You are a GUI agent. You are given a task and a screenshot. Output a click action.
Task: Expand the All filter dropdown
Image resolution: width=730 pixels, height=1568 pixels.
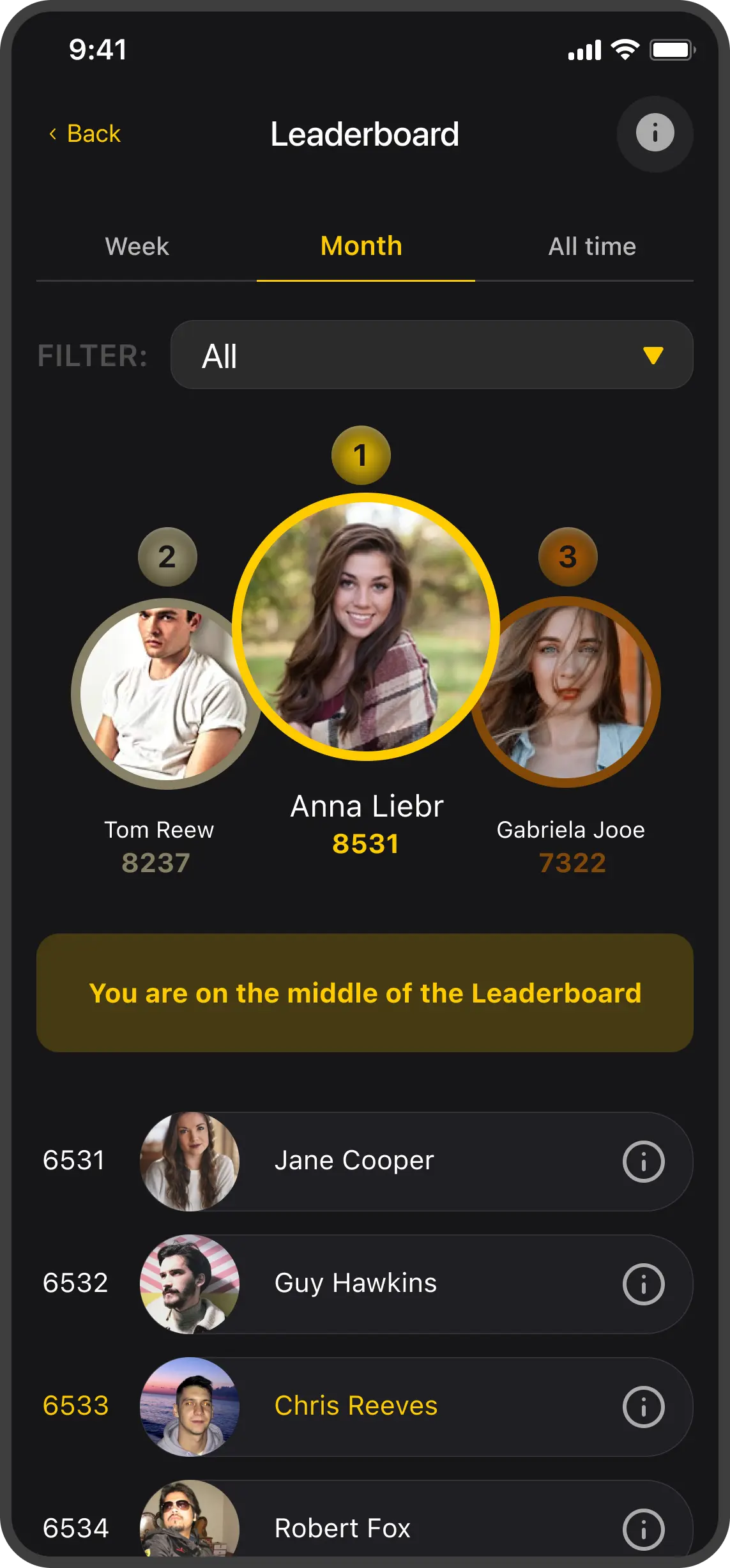tap(432, 355)
